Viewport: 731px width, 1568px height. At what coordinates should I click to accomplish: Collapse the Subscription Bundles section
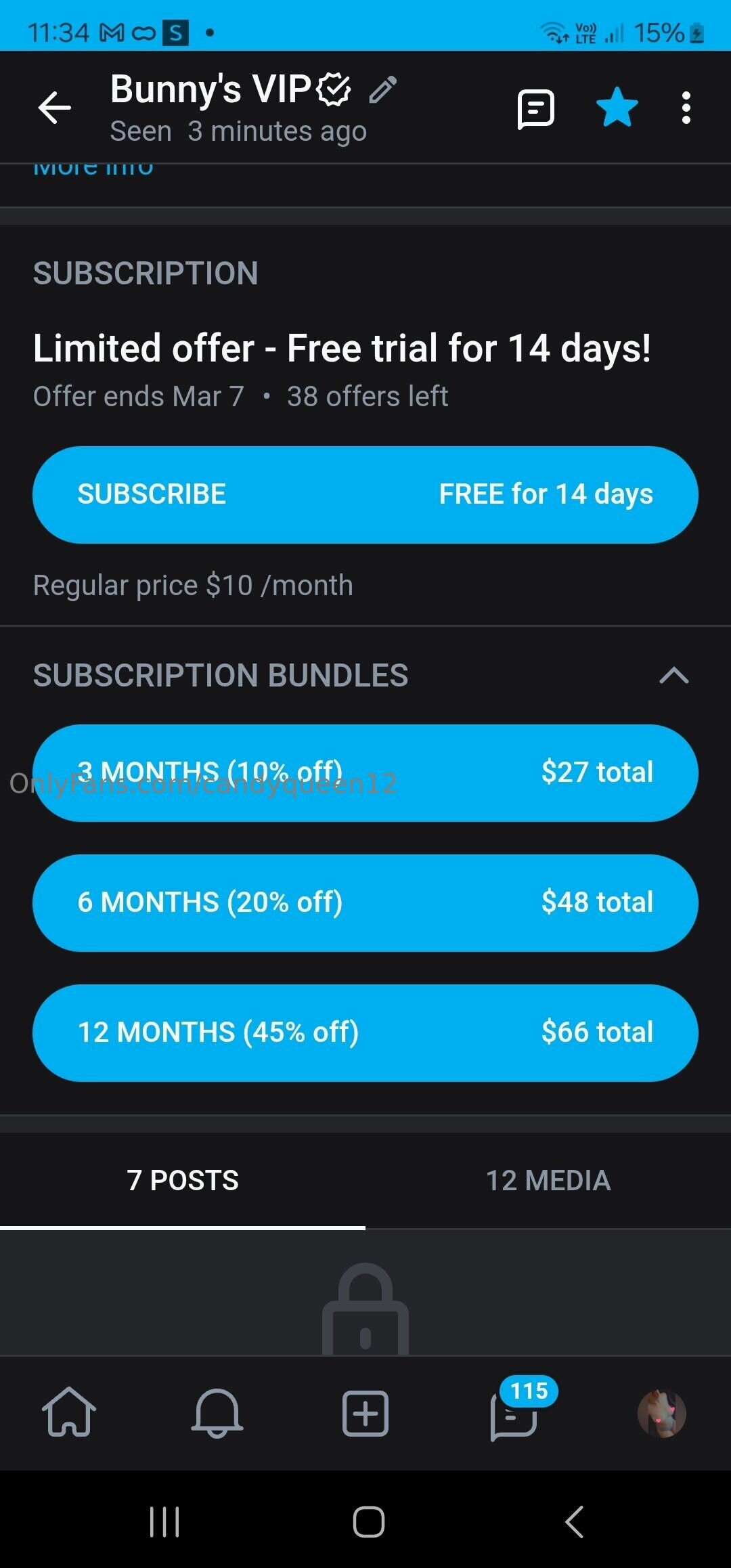pyautogui.click(x=673, y=675)
